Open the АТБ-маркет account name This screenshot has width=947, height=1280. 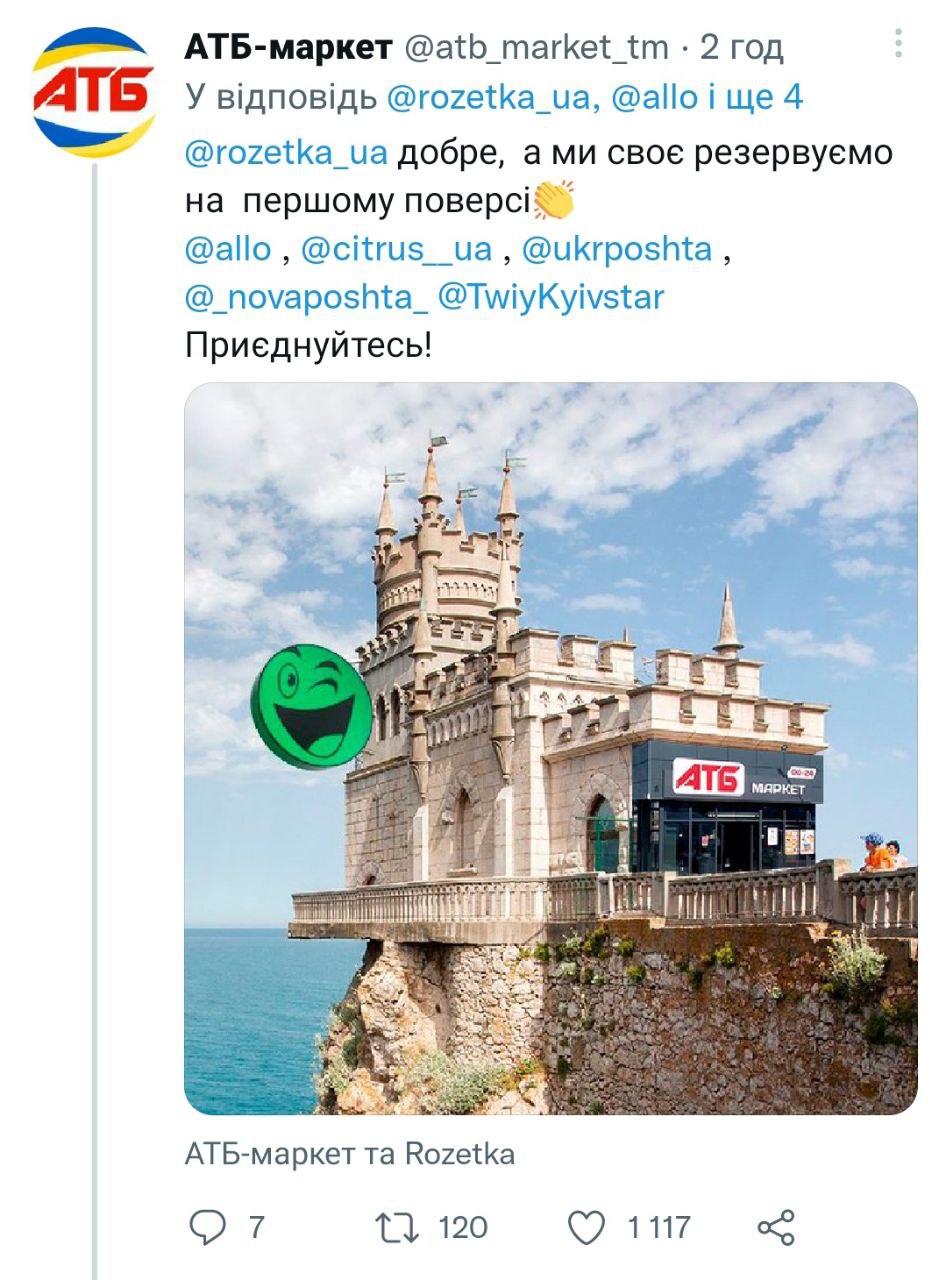pos(288,46)
